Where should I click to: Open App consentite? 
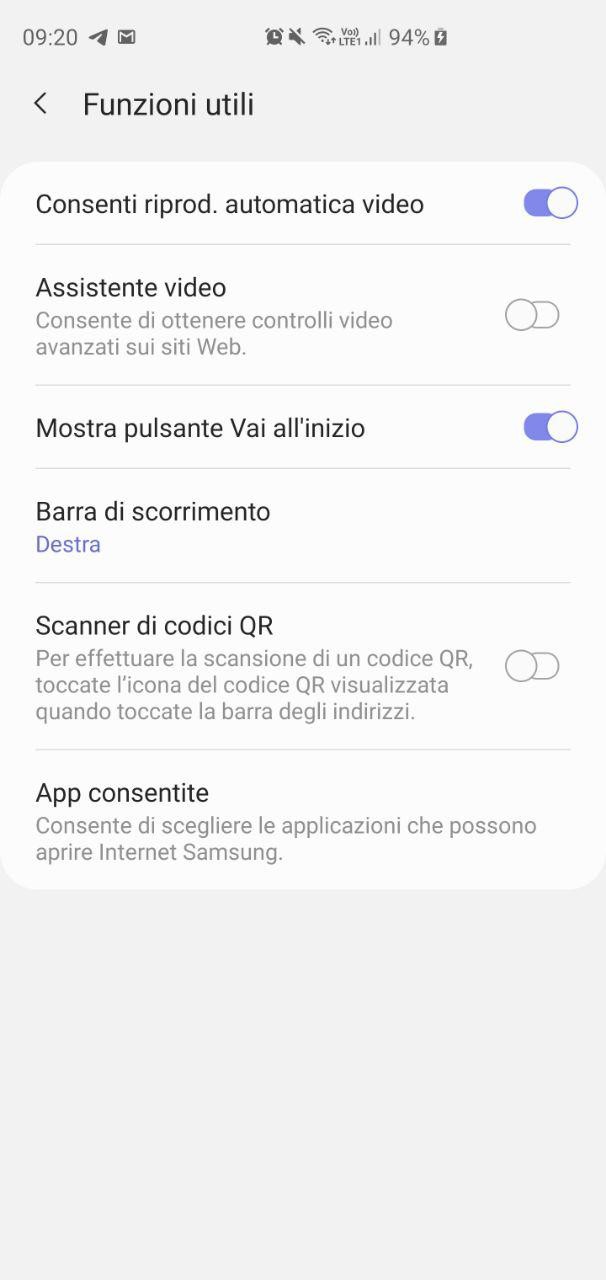click(x=303, y=820)
